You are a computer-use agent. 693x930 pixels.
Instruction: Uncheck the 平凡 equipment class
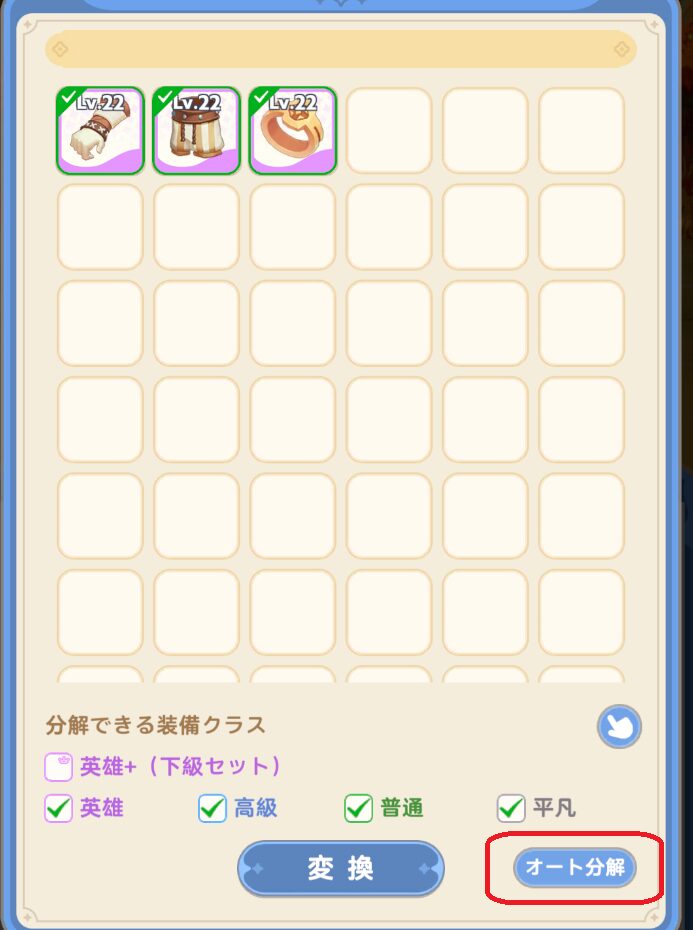(511, 808)
